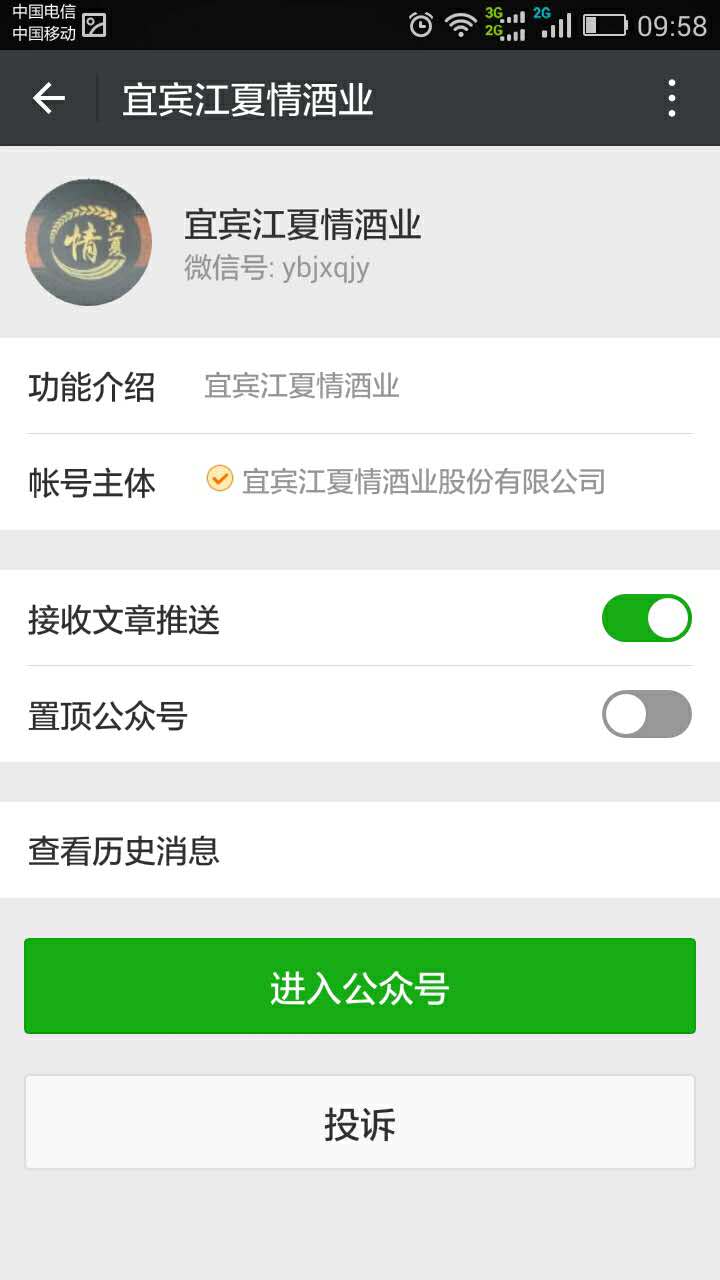This screenshot has width=720, height=1280.
Task: Tap the green 进入公众号 button
Action: point(360,986)
